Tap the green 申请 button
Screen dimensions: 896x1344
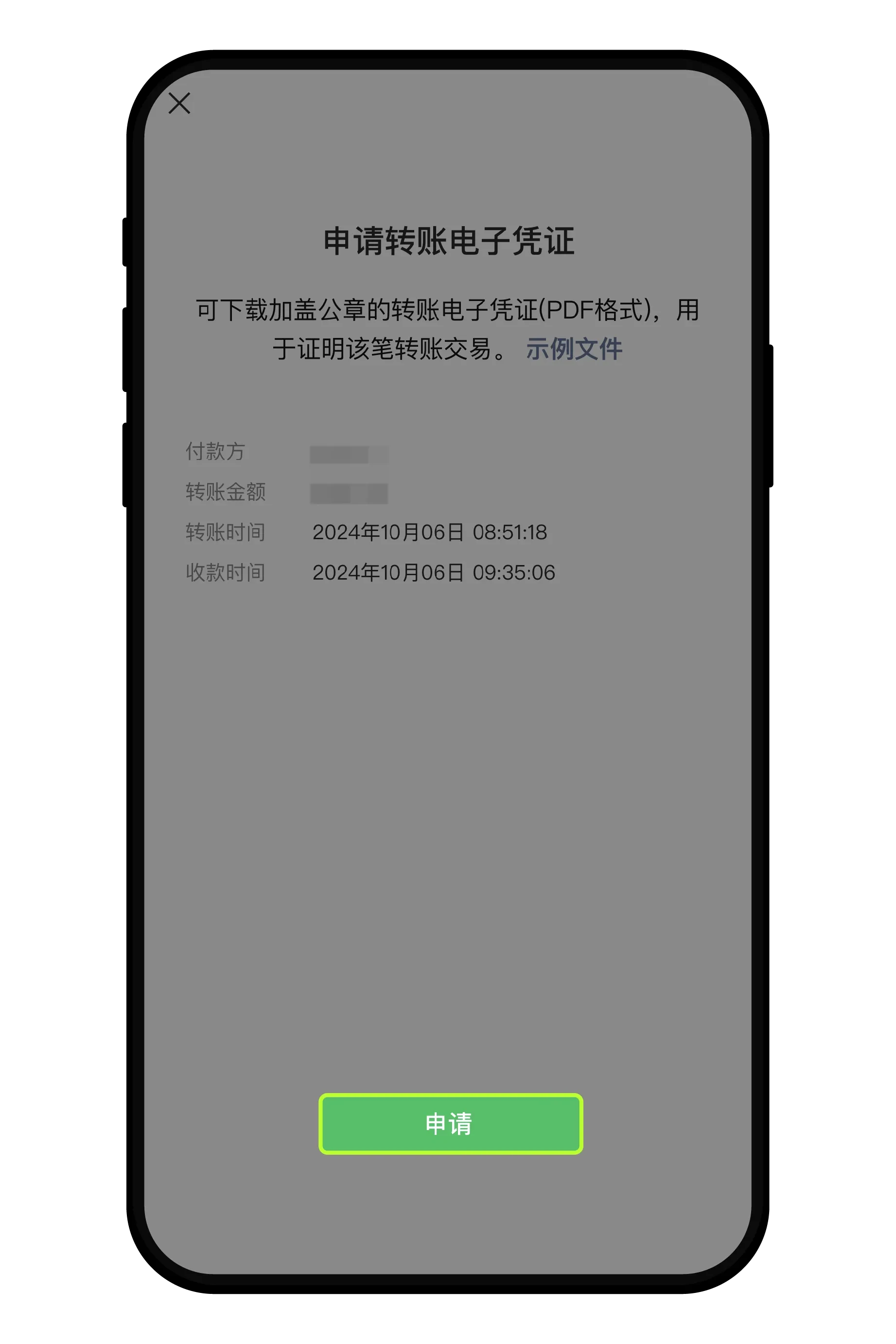[x=450, y=1123]
